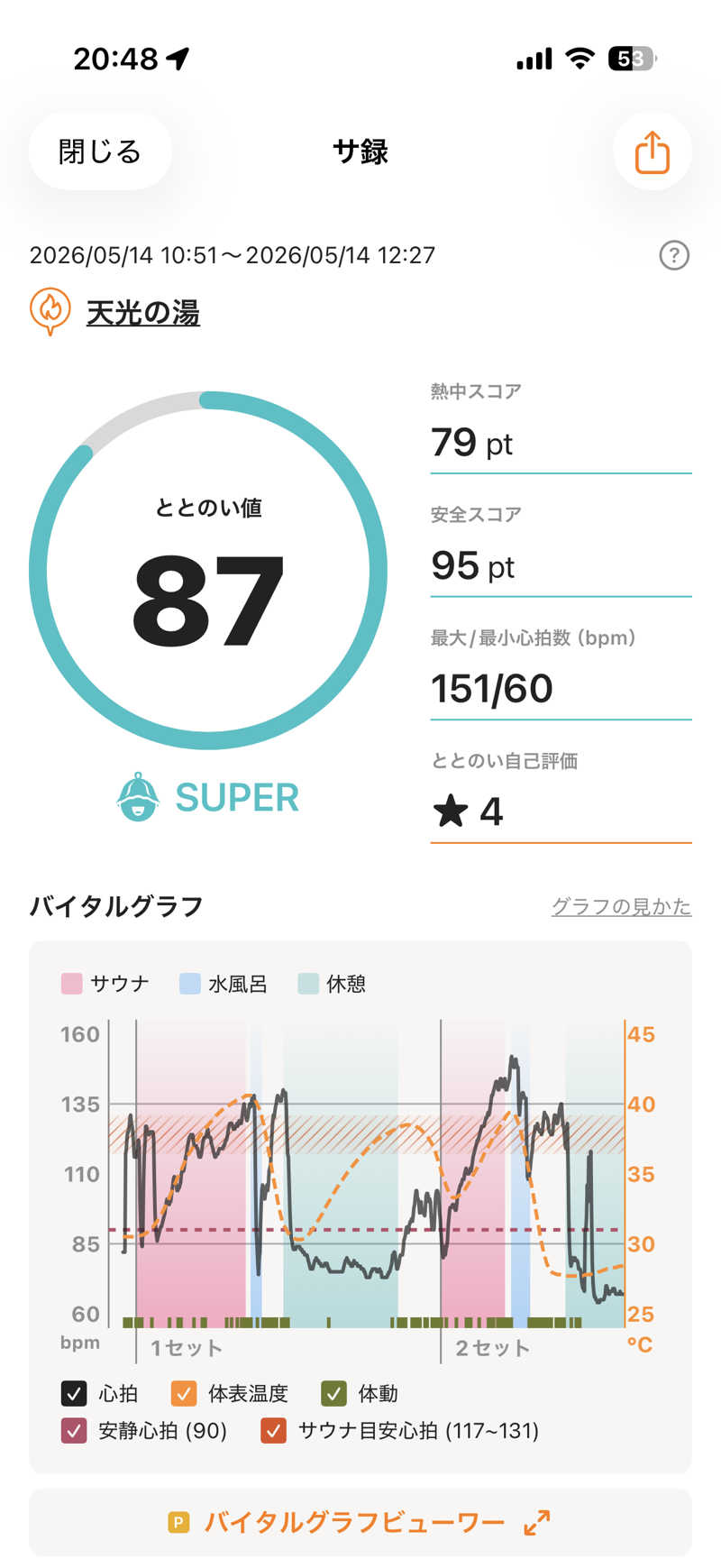The height and width of the screenshot is (1568, 721).
Task: Open the バイタルグラフビューワー button
Action: (x=360, y=1523)
